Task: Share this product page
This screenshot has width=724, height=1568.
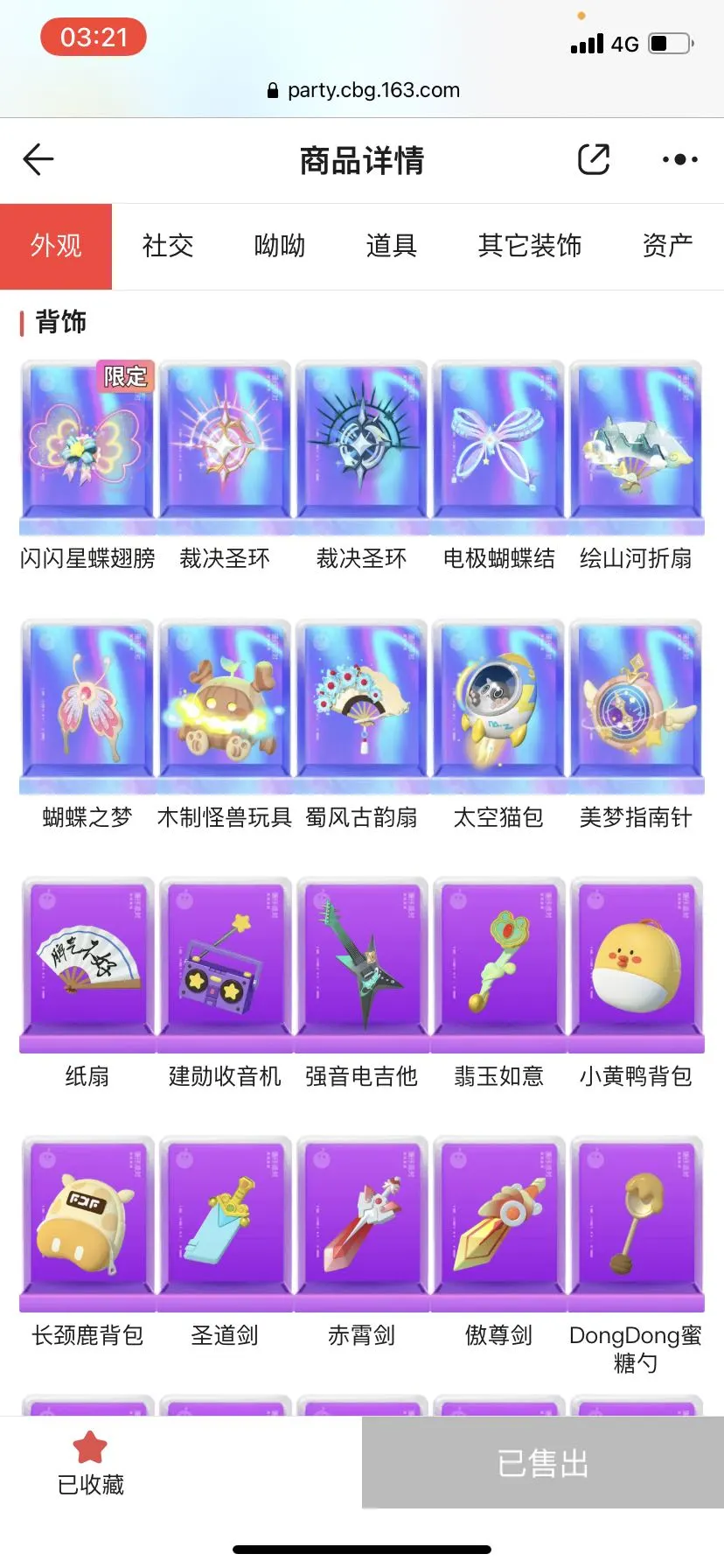Action: pos(594,159)
